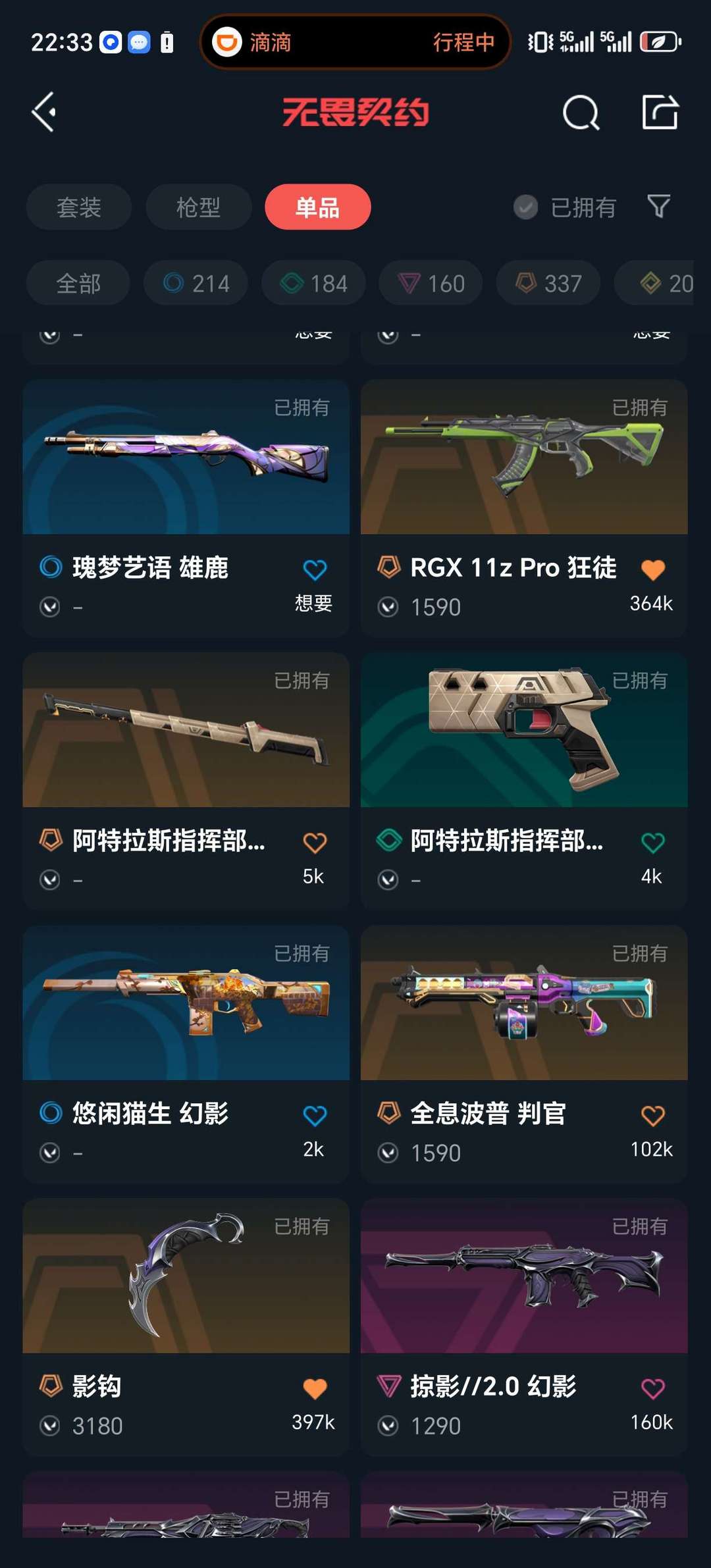Tap the share icon in header
This screenshot has height=1568, width=711.
[660, 112]
